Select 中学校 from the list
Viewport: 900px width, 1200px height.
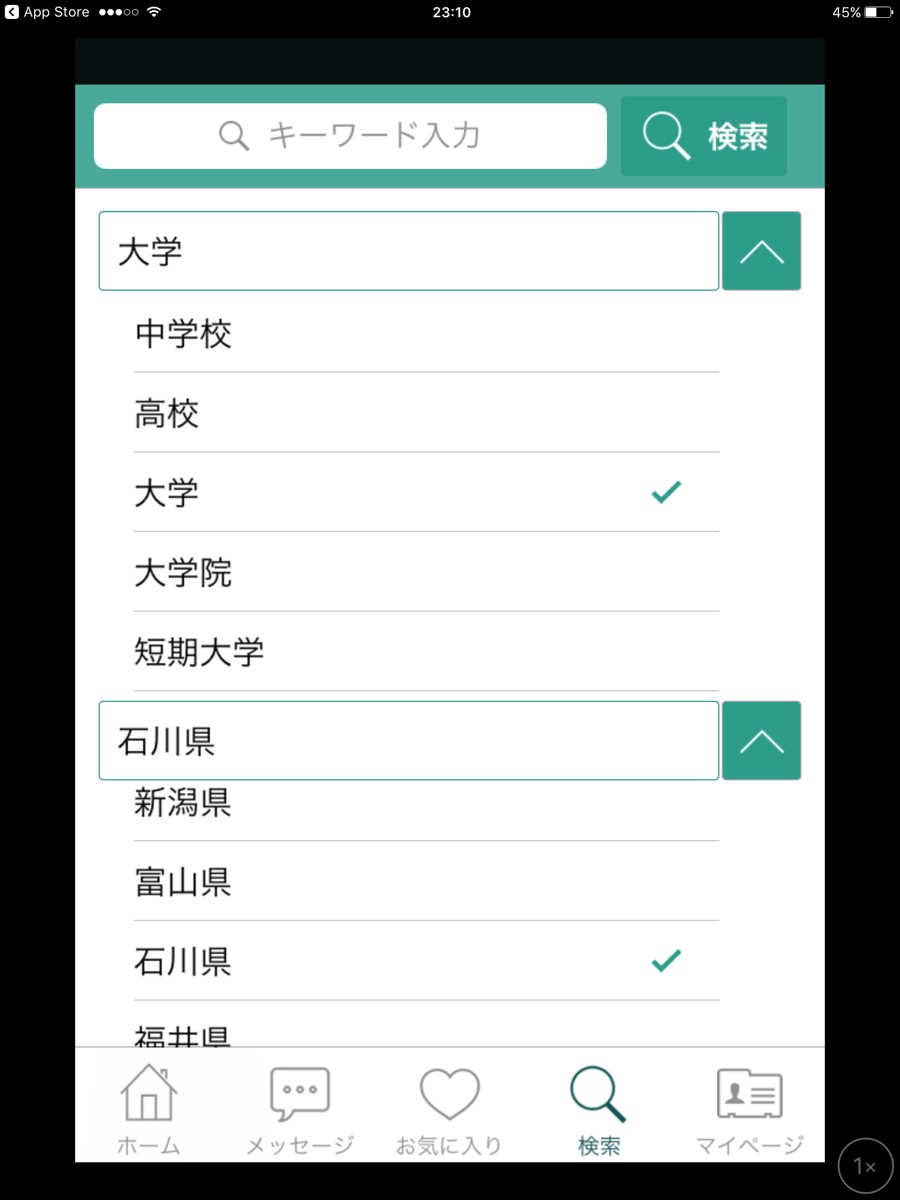[x=426, y=333]
